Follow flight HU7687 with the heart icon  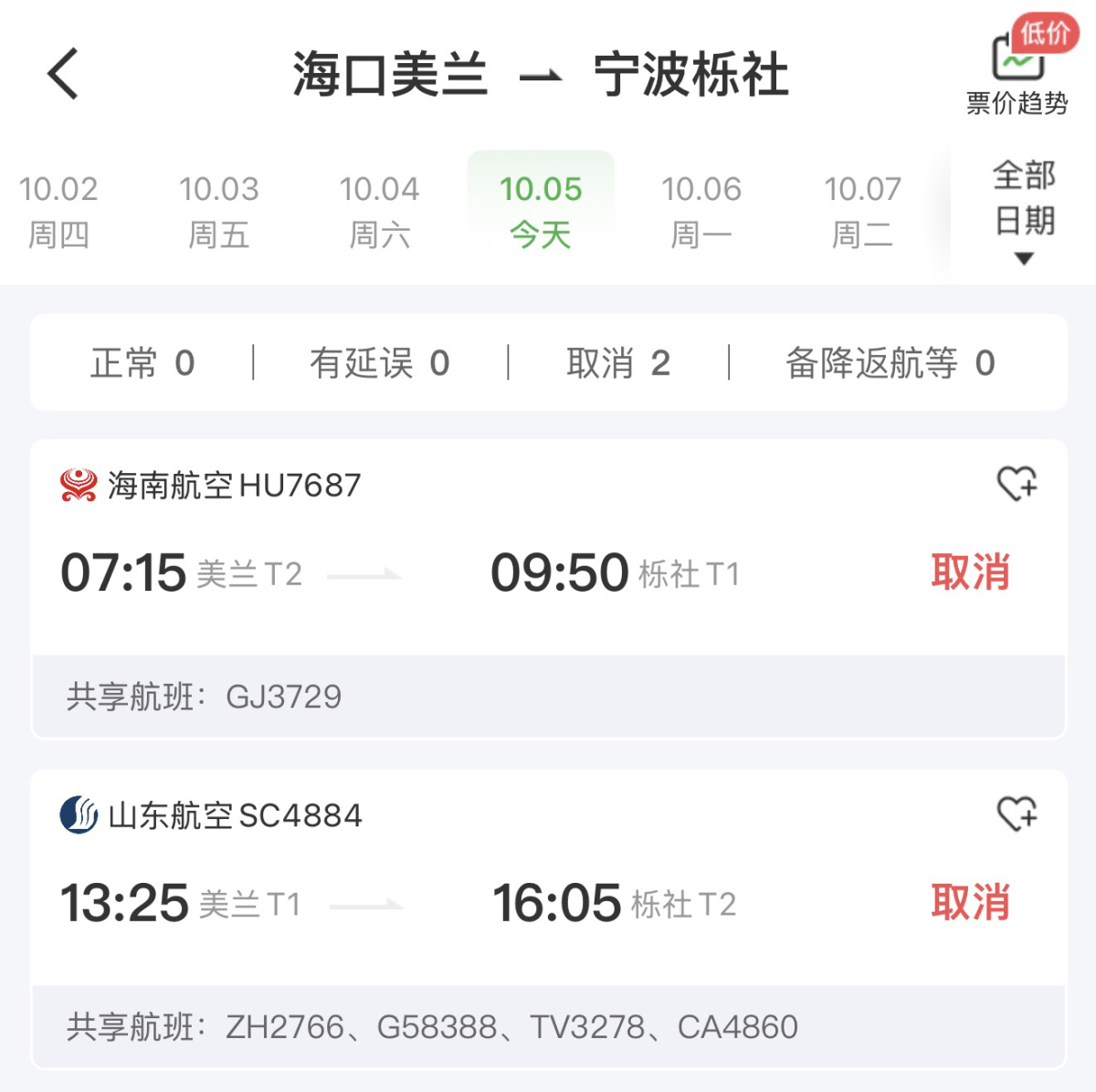[x=1017, y=484]
